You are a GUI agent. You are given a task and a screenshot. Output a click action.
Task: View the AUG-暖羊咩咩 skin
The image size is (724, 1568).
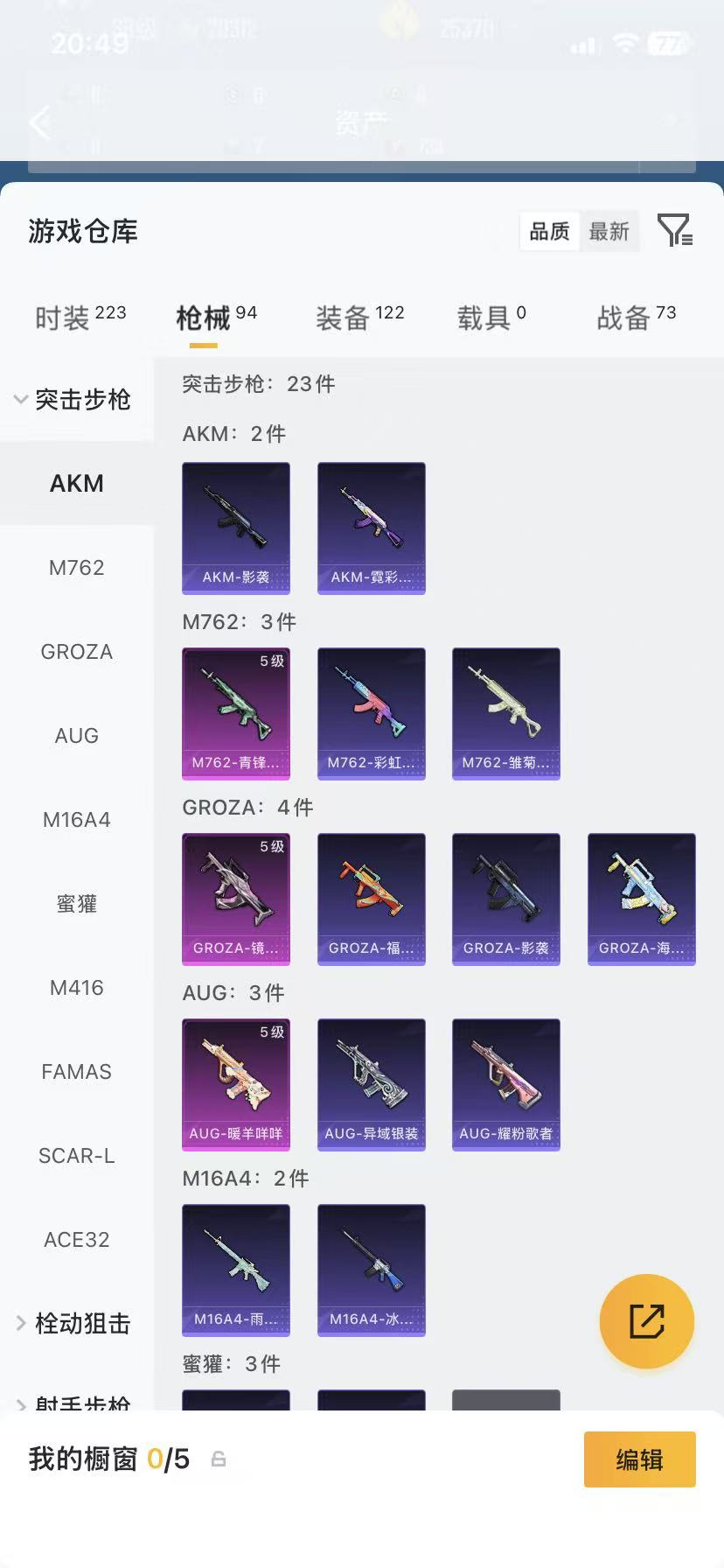[x=235, y=1084]
